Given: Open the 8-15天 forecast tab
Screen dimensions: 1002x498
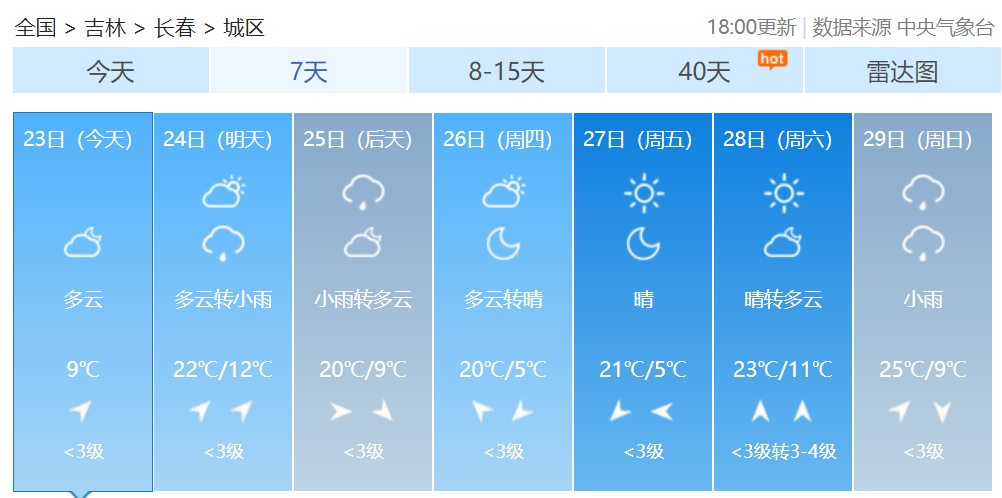Looking at the screenshot, I should (506, 71).
